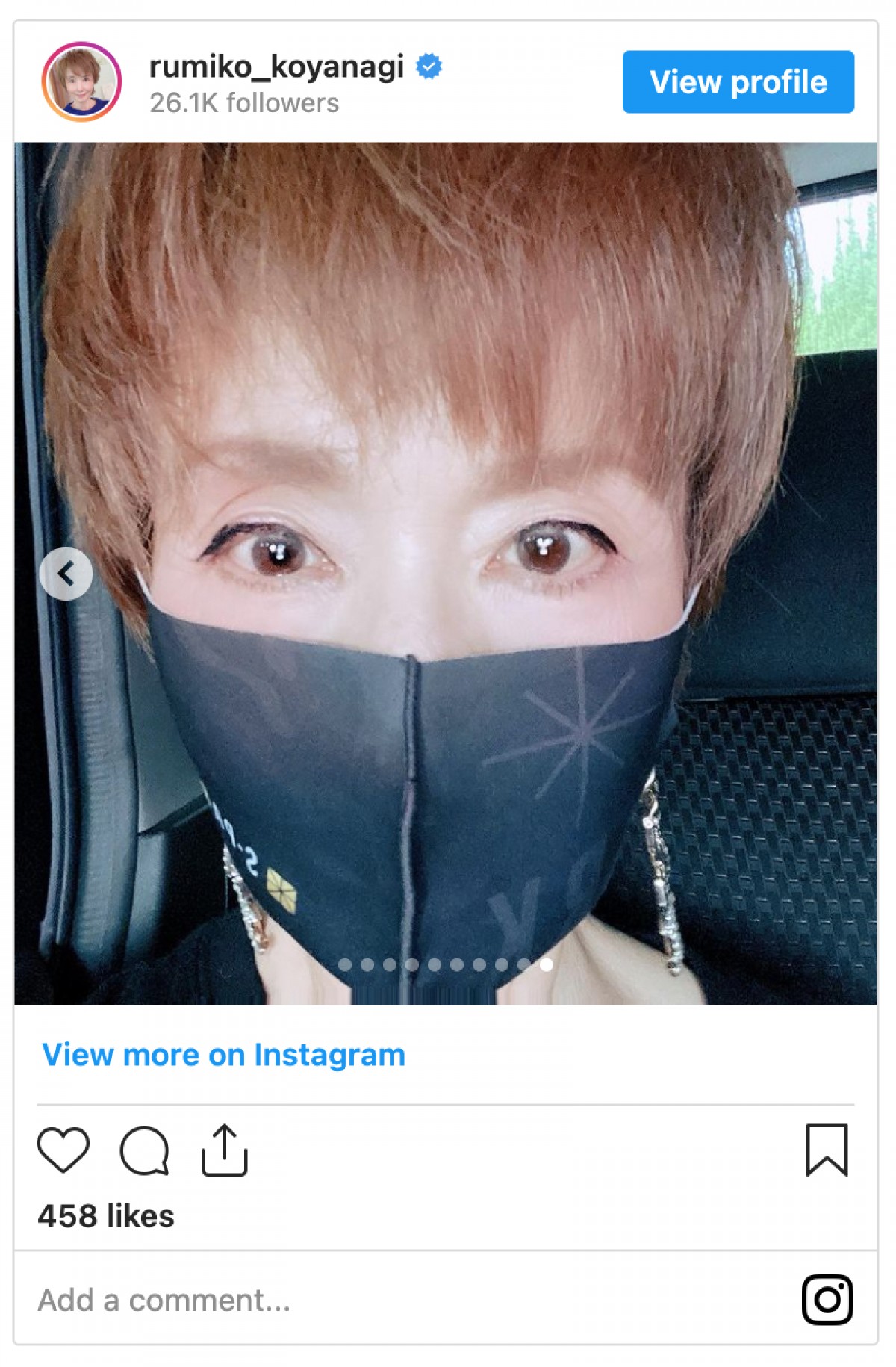Image resolution: width=896 pixels, height=1367 pixels.
Task: View the 458 likes list
Action: click(x=106, y=1216)
